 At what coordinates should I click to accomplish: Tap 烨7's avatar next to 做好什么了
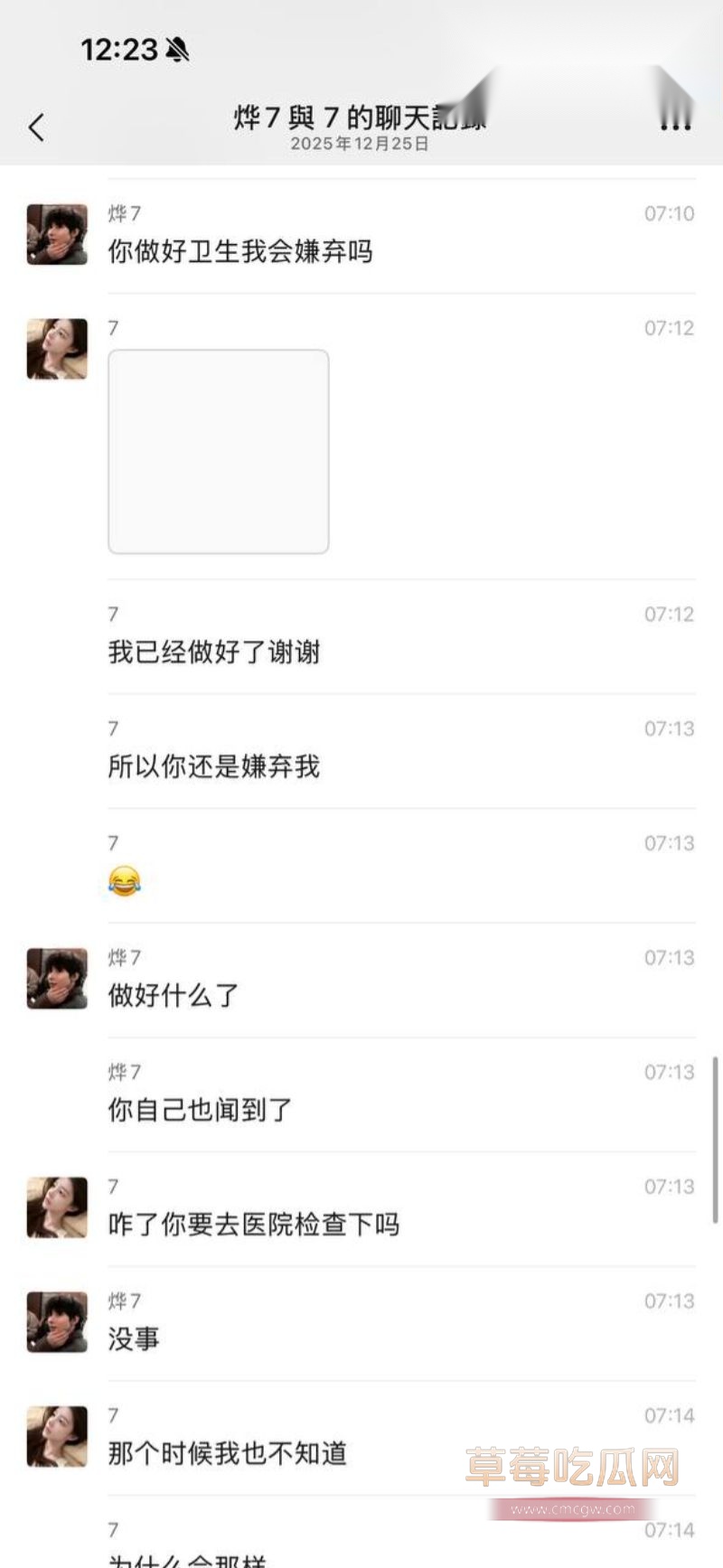point(56,978)
